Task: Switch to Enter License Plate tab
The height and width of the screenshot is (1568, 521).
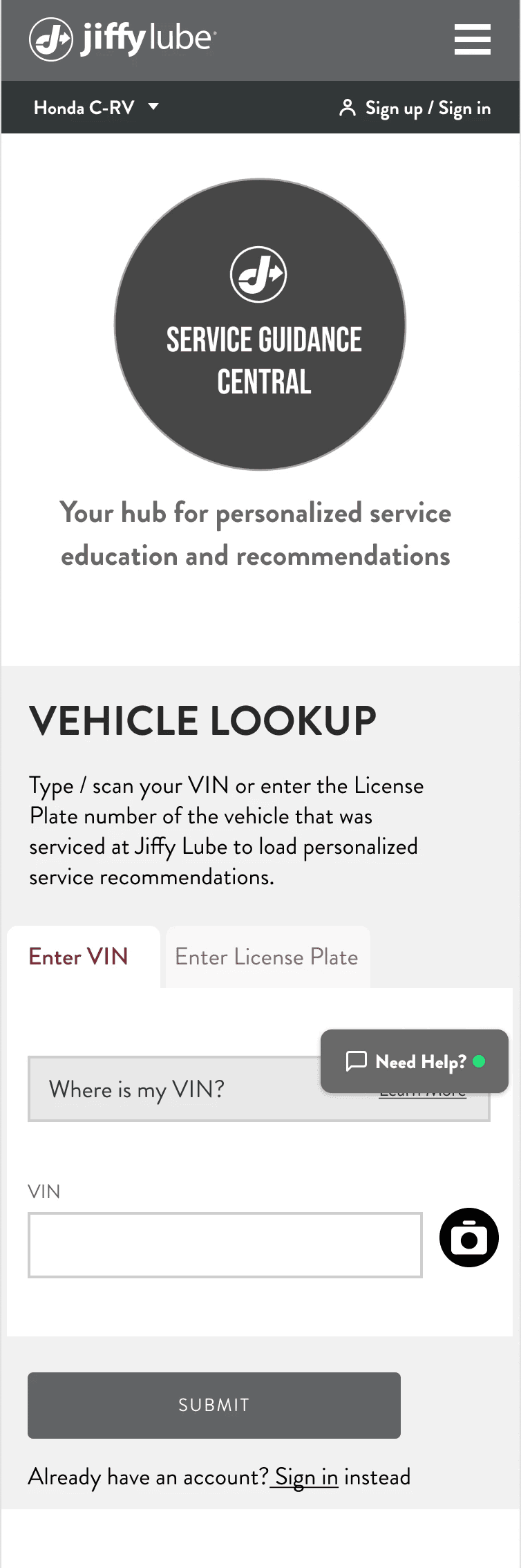Action: pos(268,957)
